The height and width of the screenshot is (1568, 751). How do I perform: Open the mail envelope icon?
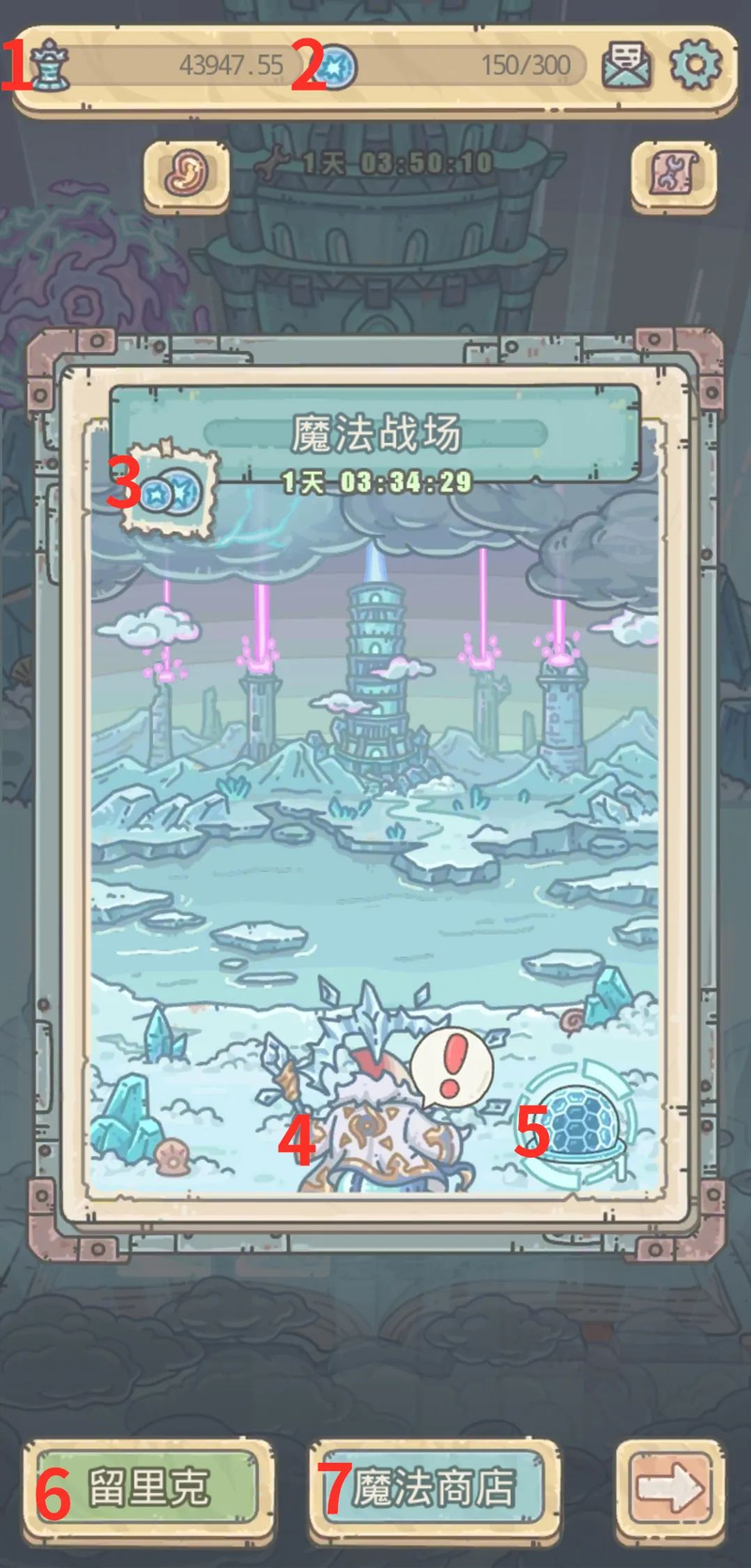[626, 66]
